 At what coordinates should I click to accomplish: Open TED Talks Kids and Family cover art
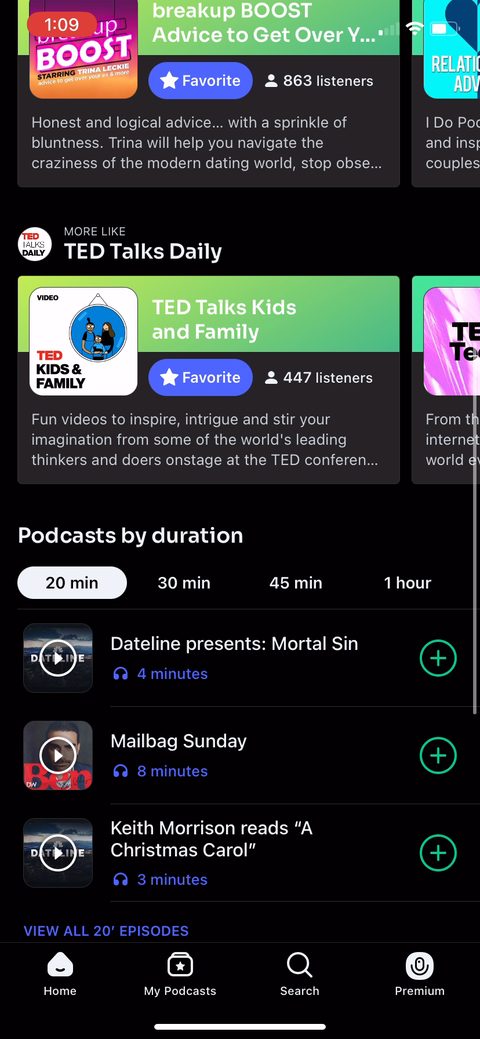[84, 341]
